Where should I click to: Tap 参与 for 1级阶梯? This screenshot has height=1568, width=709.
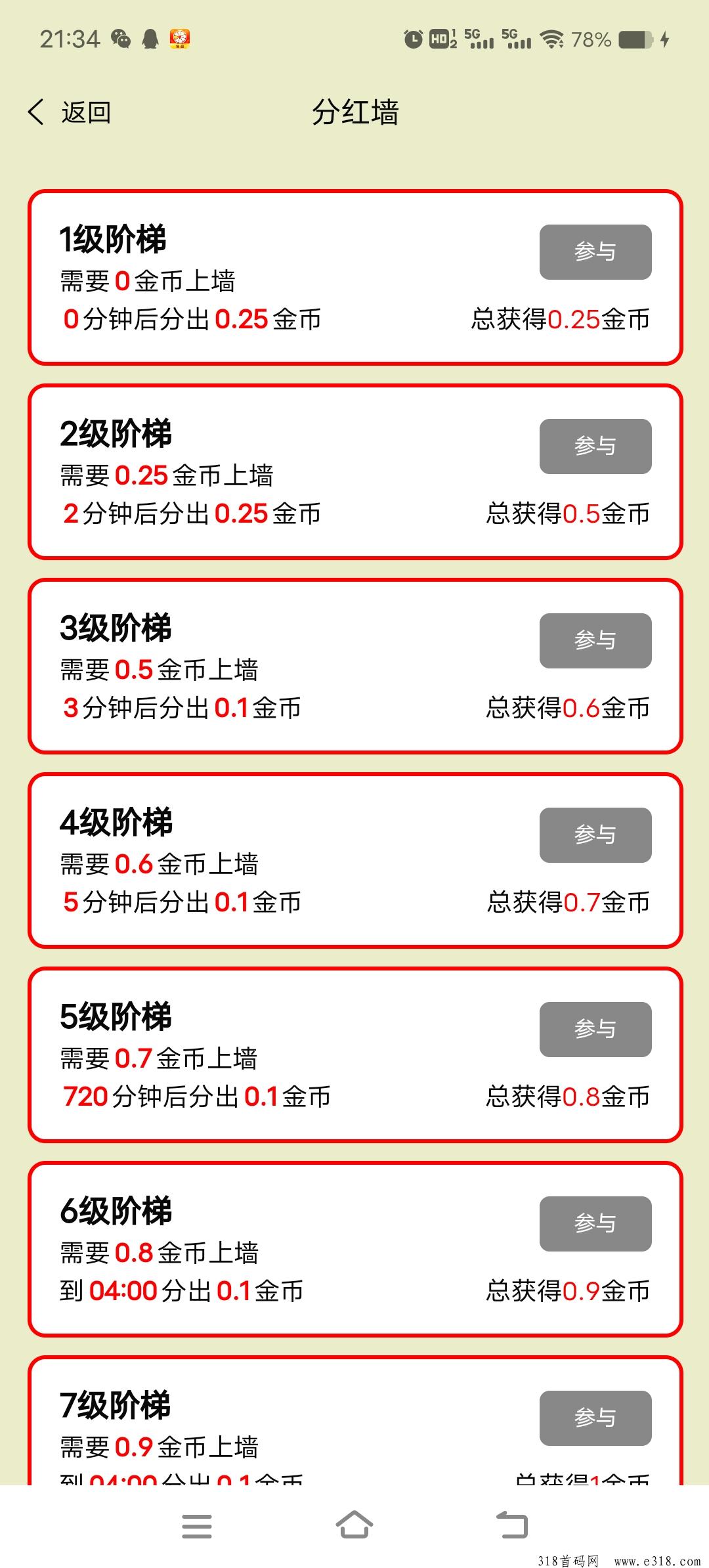(595, 252)
